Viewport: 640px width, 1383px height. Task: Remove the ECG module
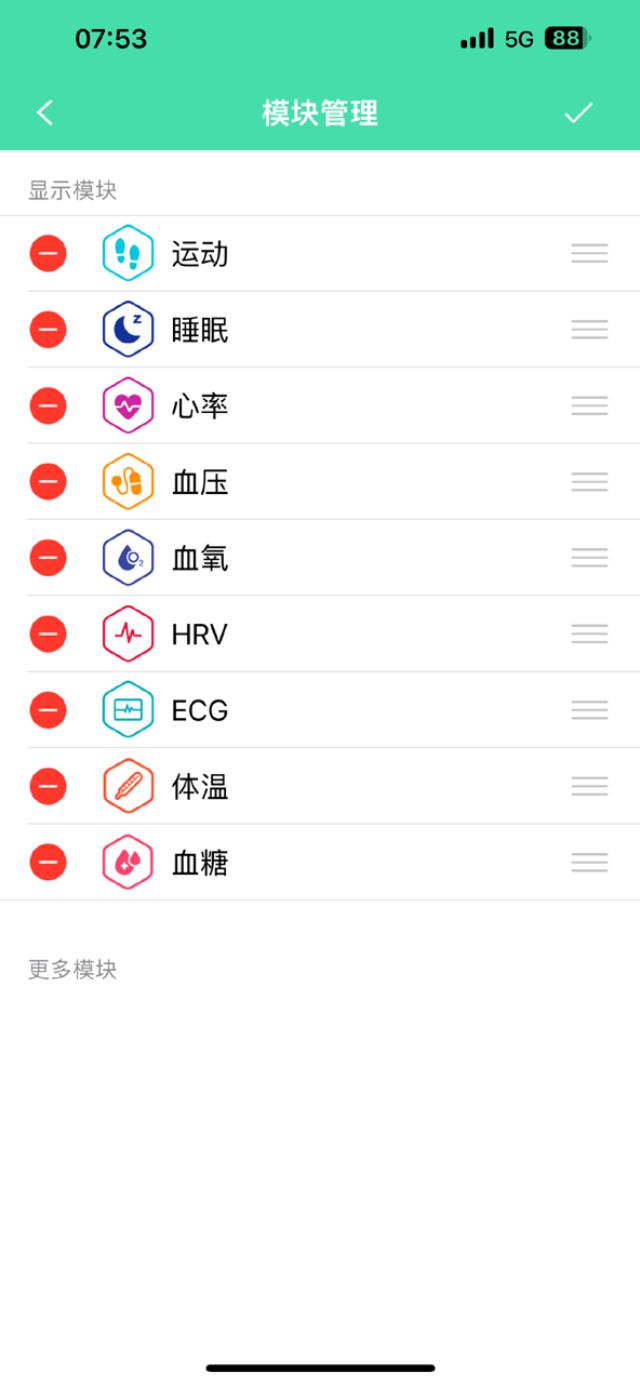[x=48, y=710]
